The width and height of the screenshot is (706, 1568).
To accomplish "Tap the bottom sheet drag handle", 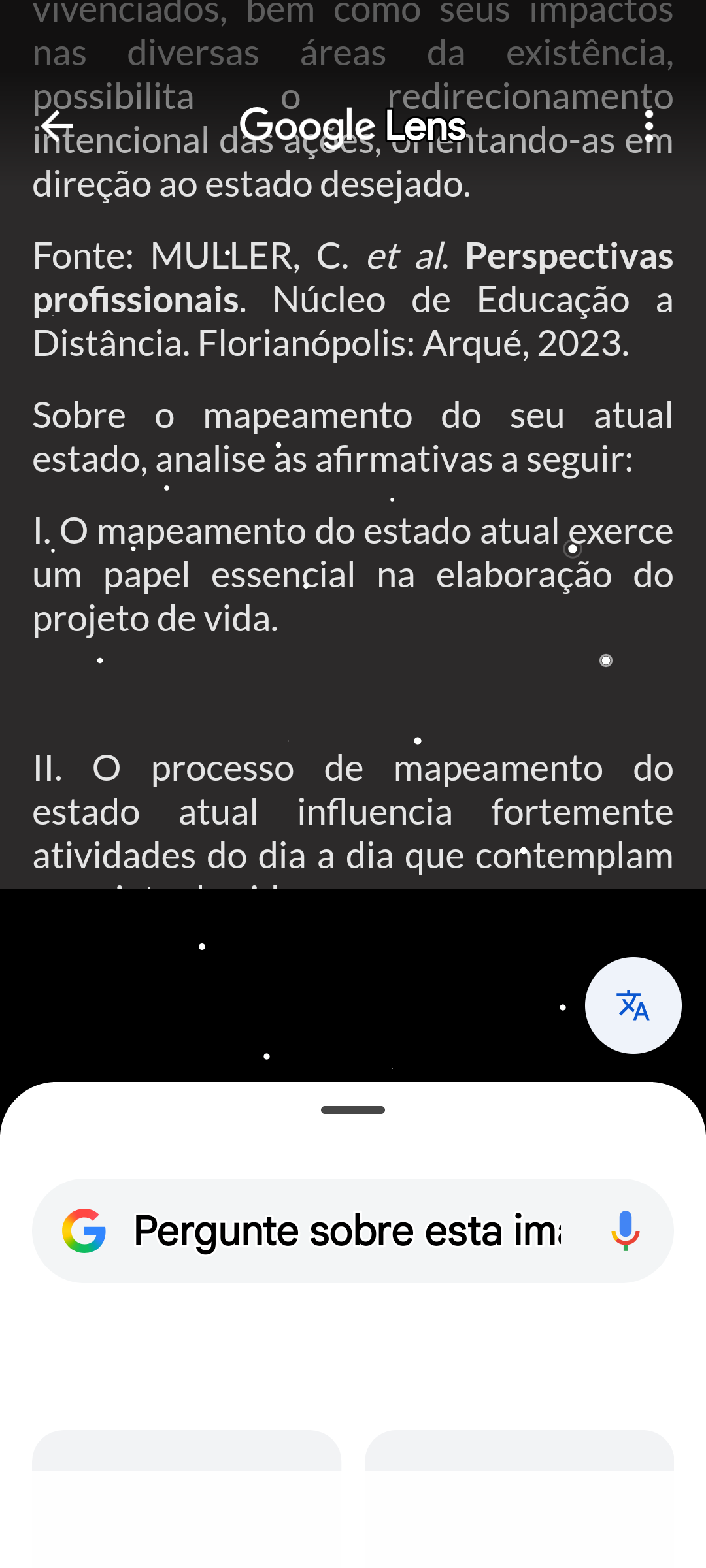I will pyautogui.click(x=353, y=1109).
